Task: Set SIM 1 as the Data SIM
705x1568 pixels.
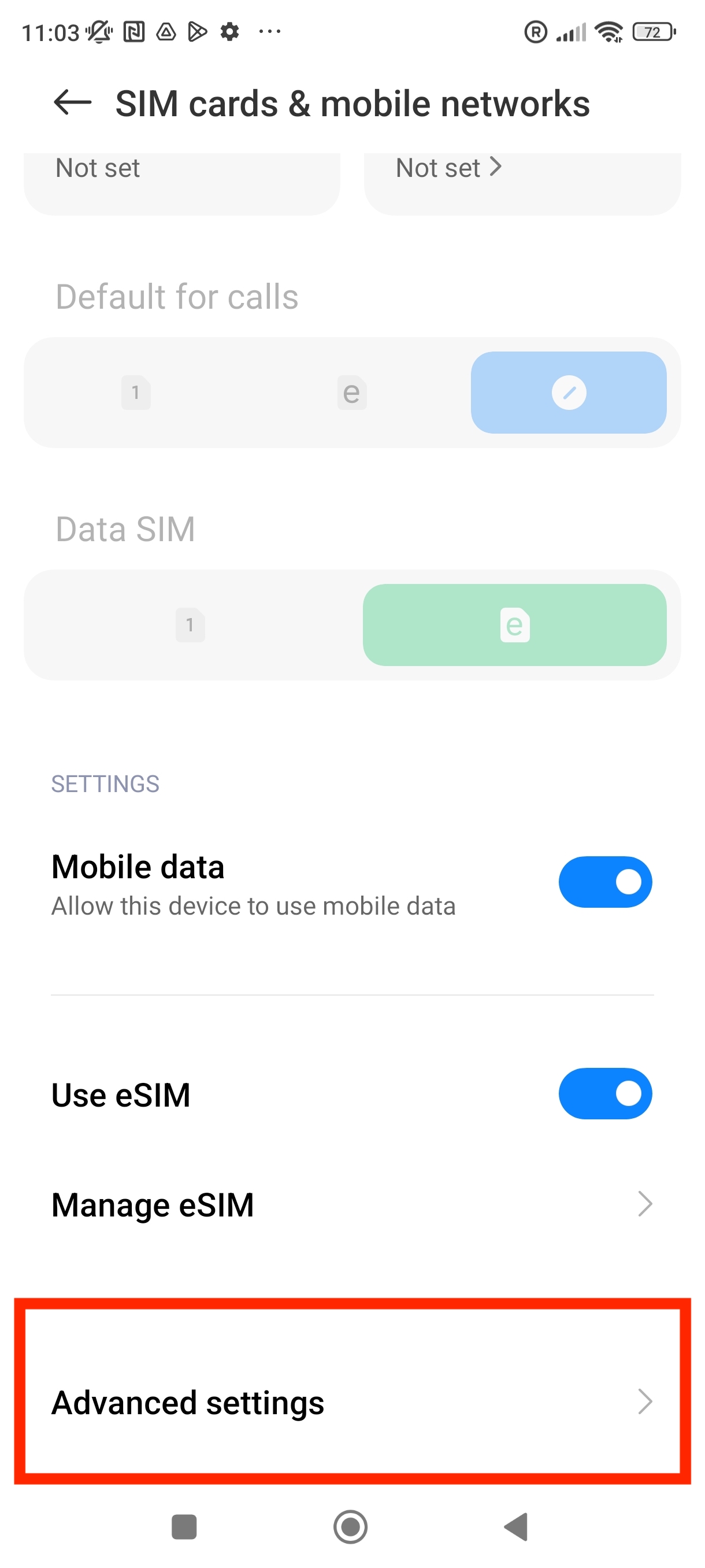Action: click(x=190, y=625)
